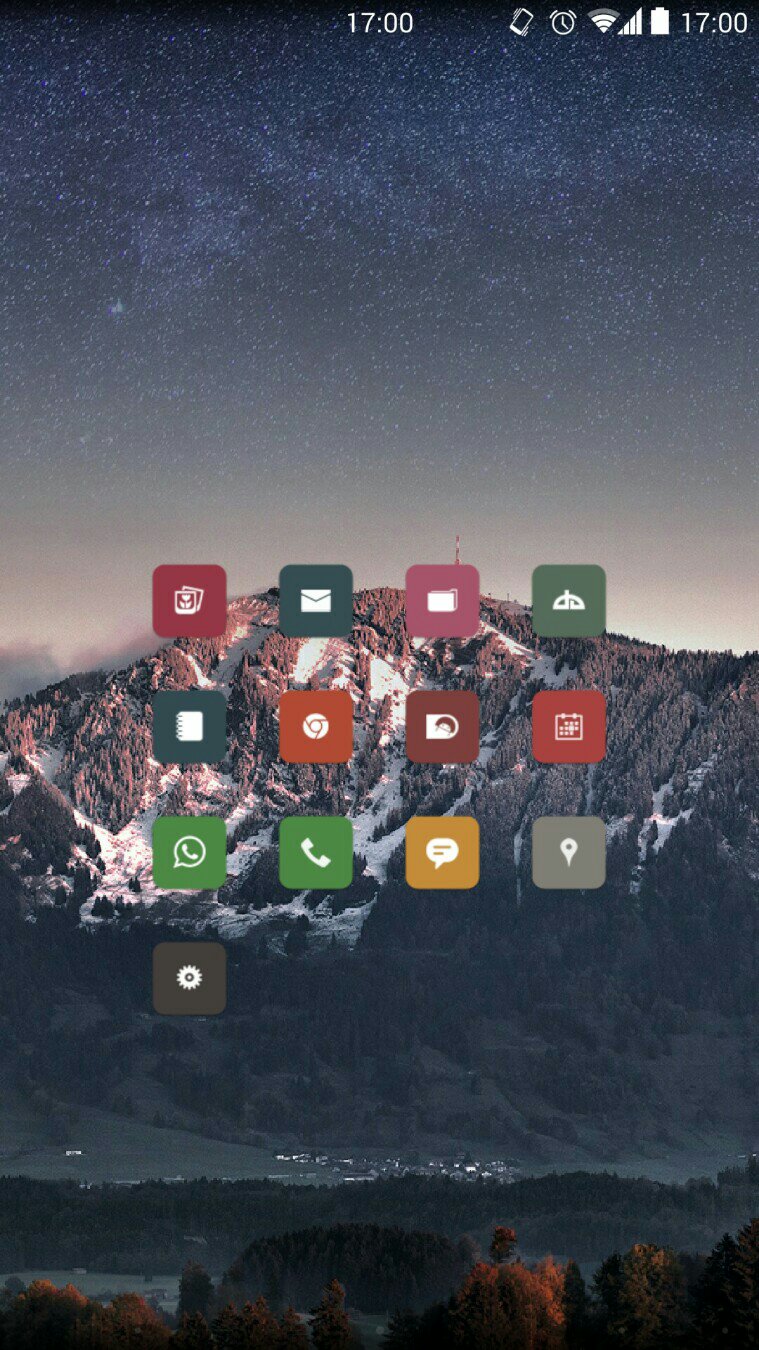
Task: Open the dark red photo viewer icon
Action: click(x=442, y=727)
